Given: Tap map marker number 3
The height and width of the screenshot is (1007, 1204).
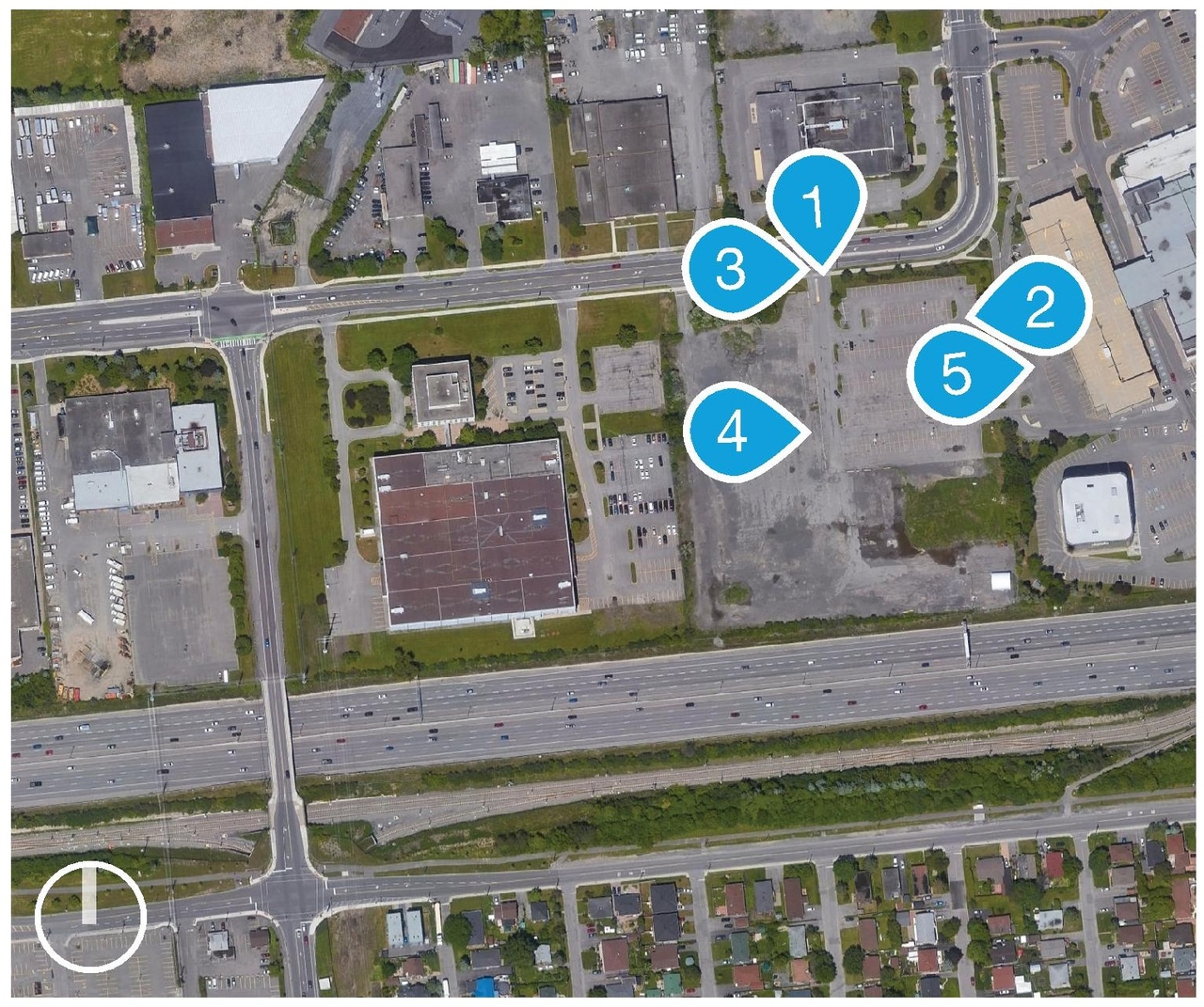Looking at the screenshot, I should [x=733, y=270].
